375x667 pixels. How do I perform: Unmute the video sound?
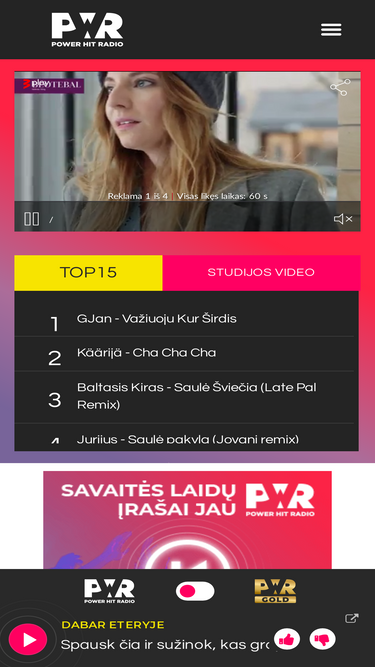coord(343,219)
